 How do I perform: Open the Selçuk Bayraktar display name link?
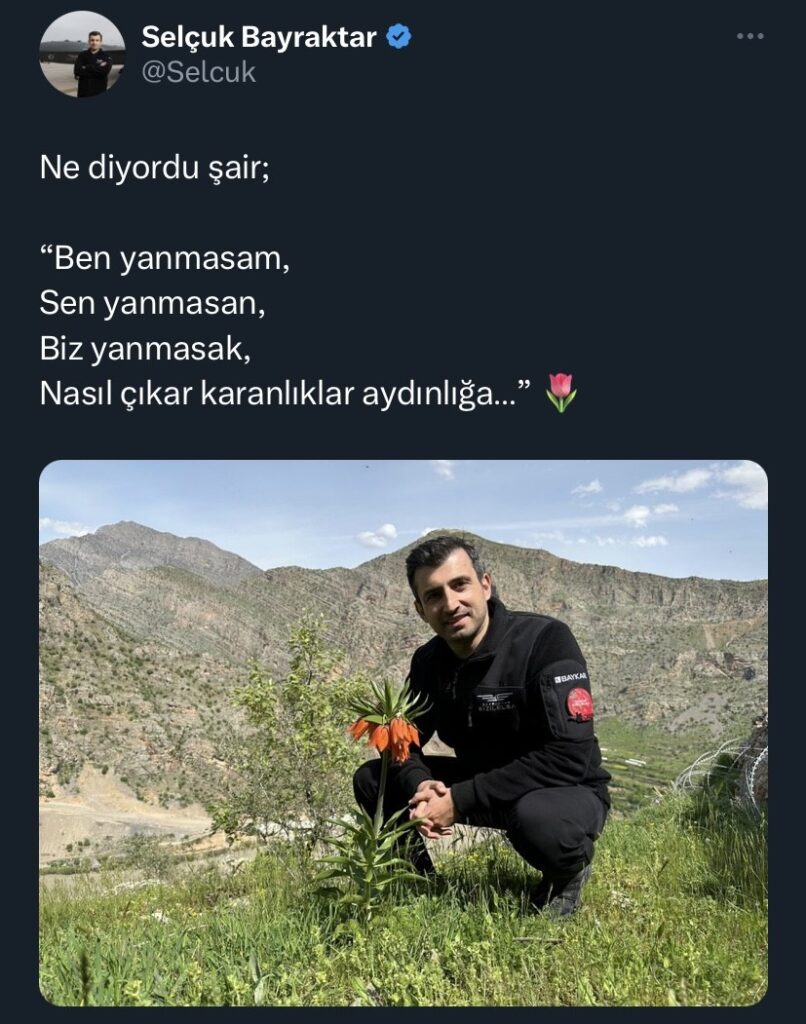pyautogui.click(x=259, y=37)
